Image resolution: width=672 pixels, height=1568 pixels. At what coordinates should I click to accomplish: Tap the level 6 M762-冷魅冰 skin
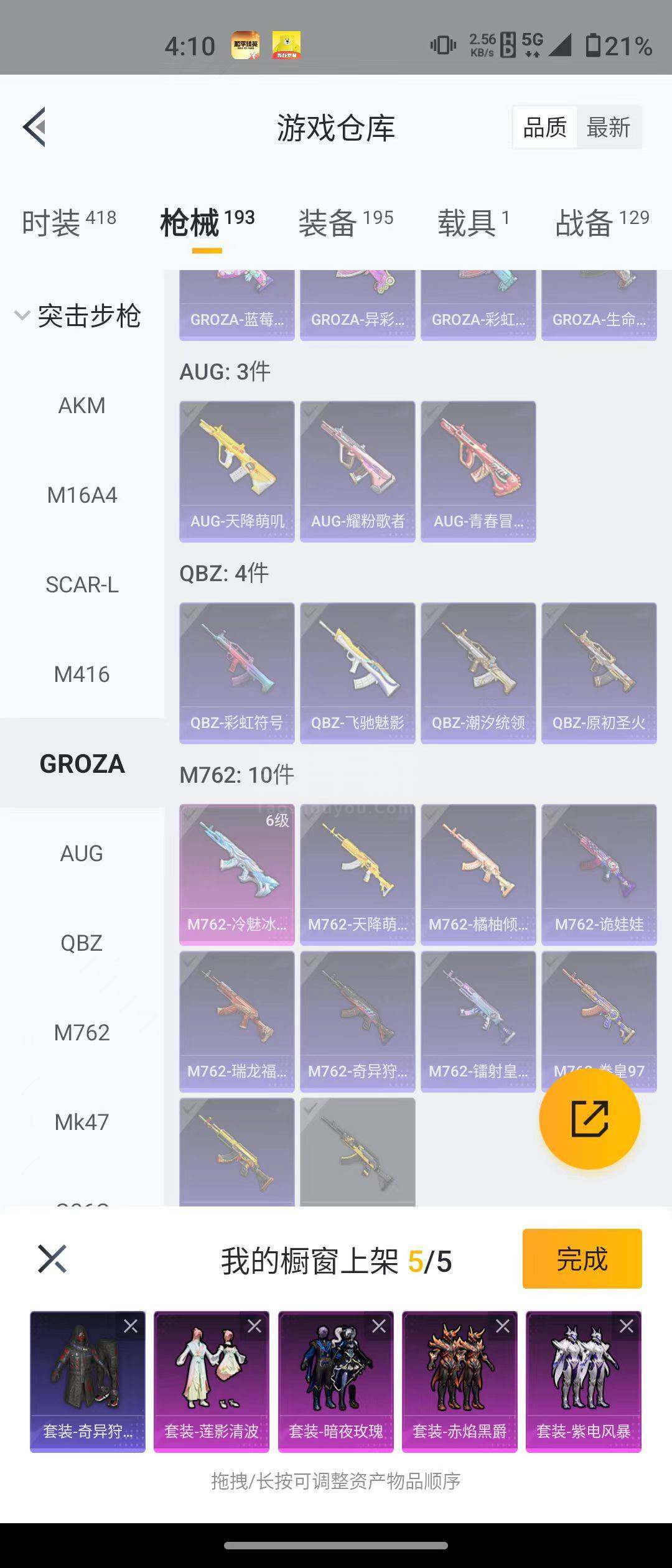click(236, 874)
